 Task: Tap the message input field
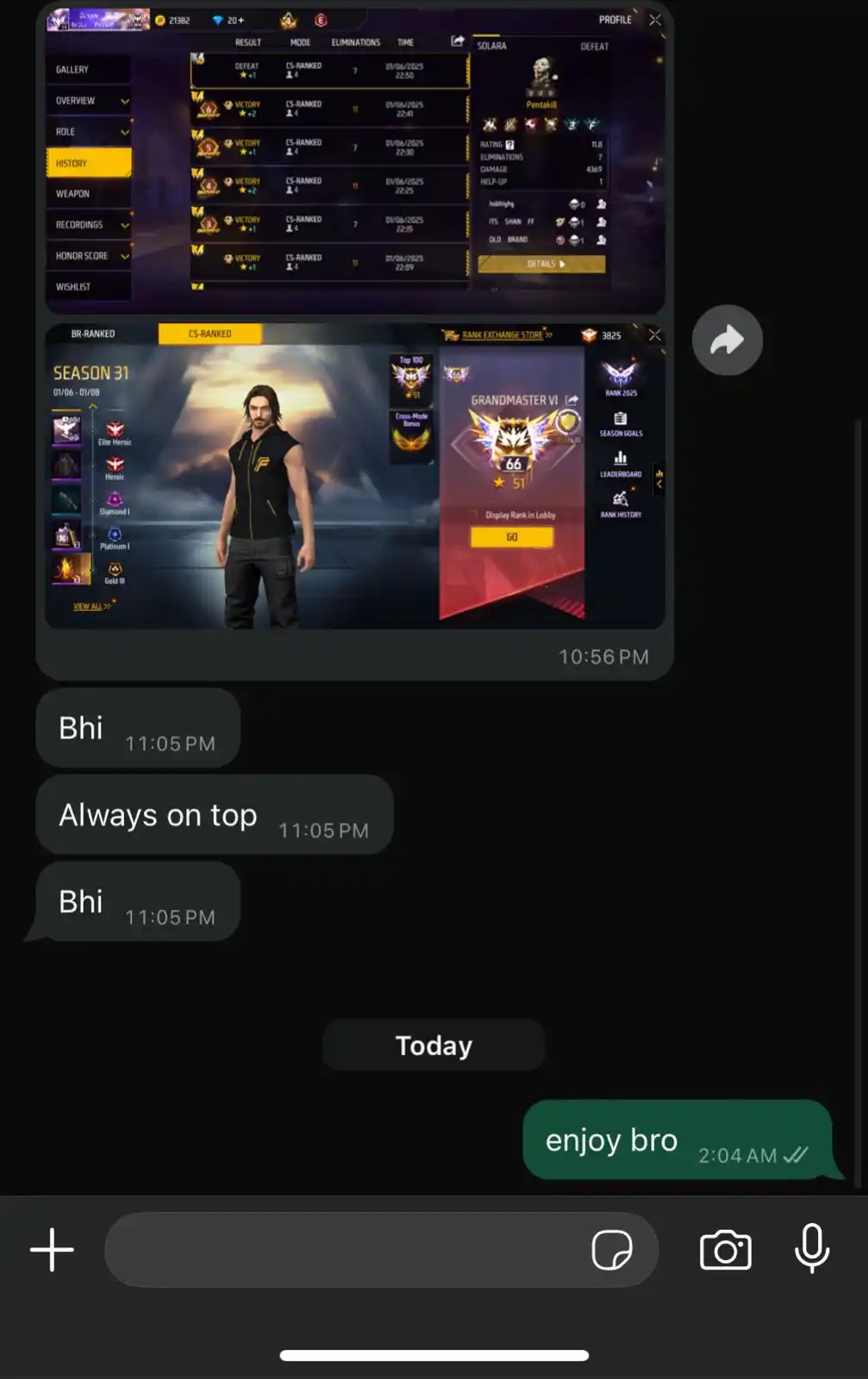tap(345, 1250)
